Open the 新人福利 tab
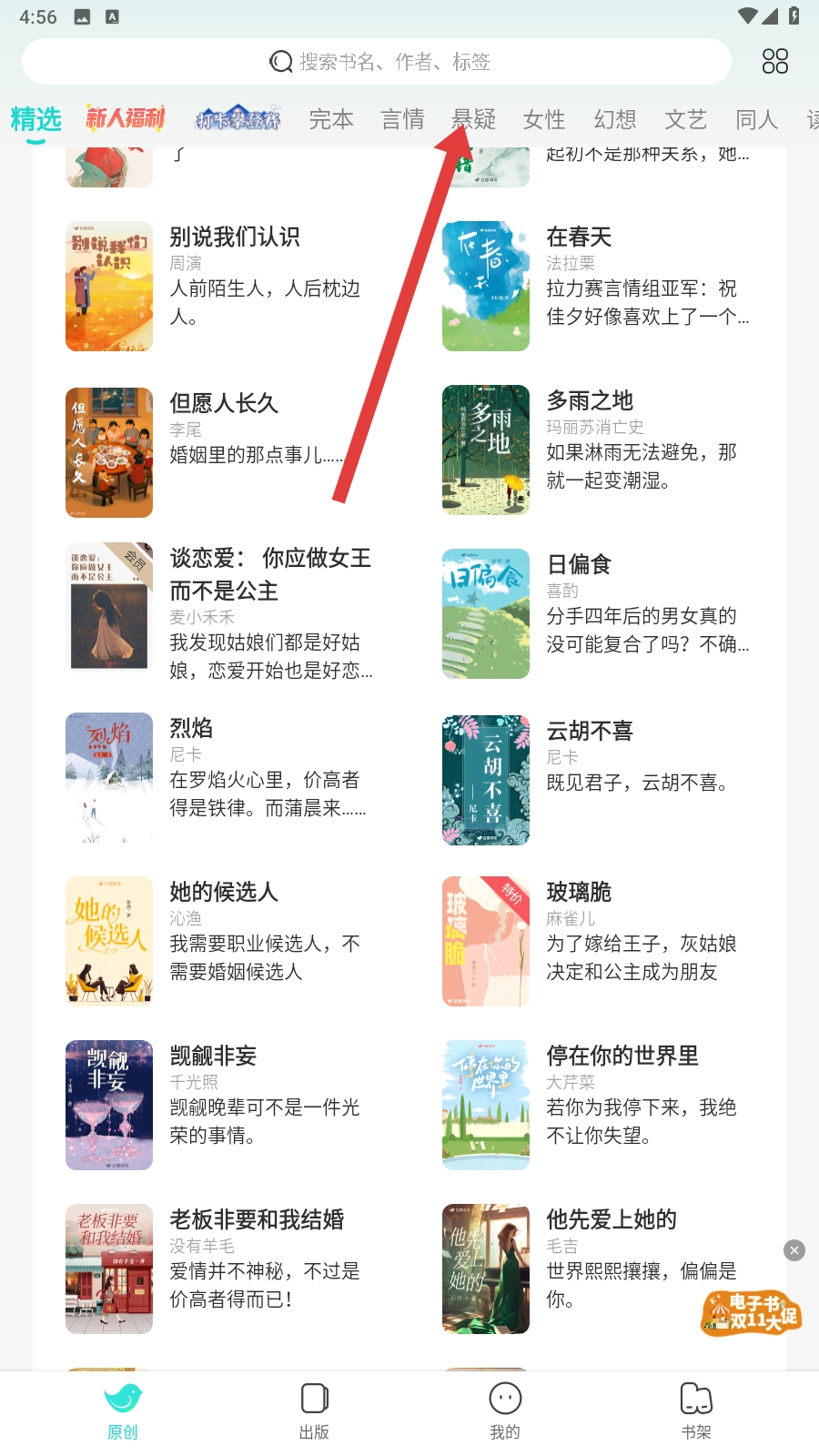 (x=125, y=118)
